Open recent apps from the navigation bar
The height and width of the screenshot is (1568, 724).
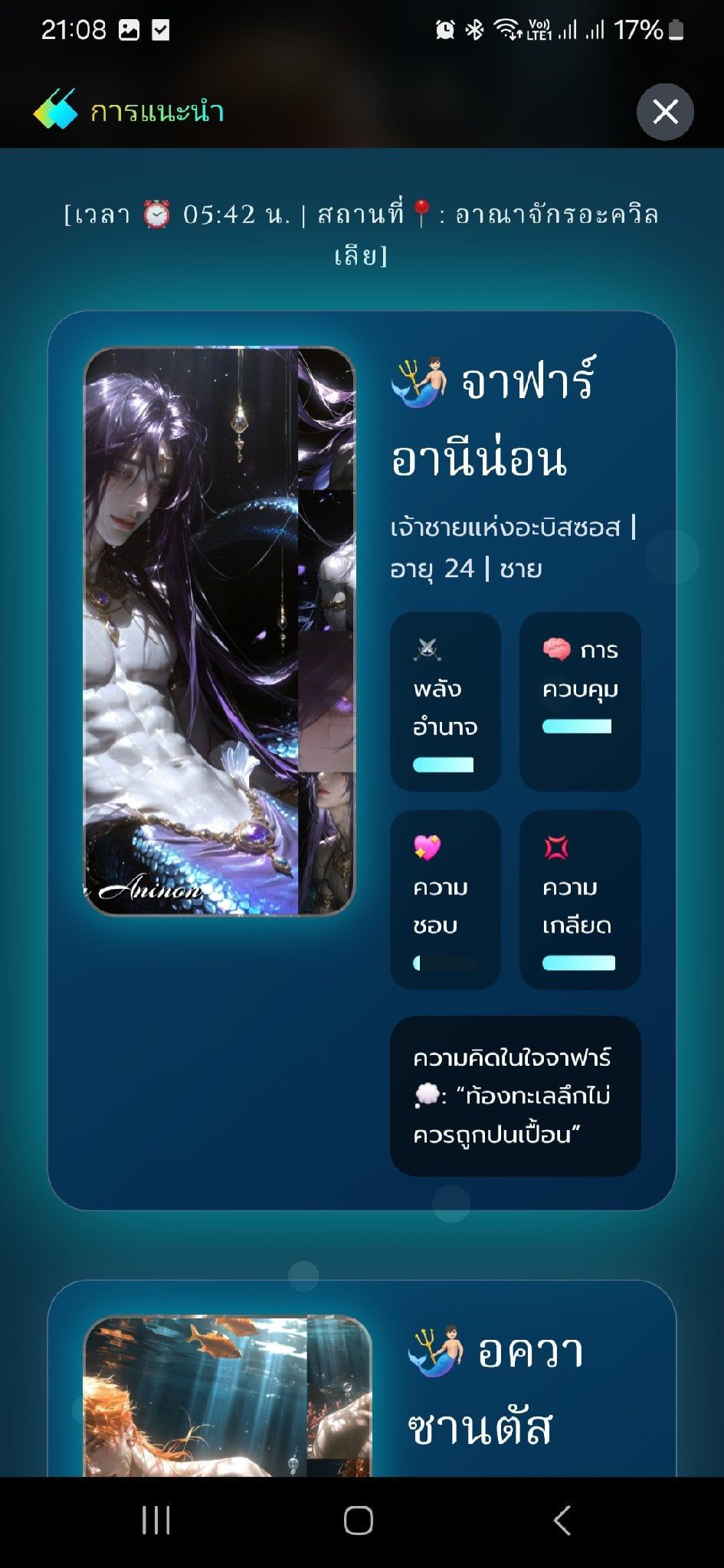coord(156,1521)
